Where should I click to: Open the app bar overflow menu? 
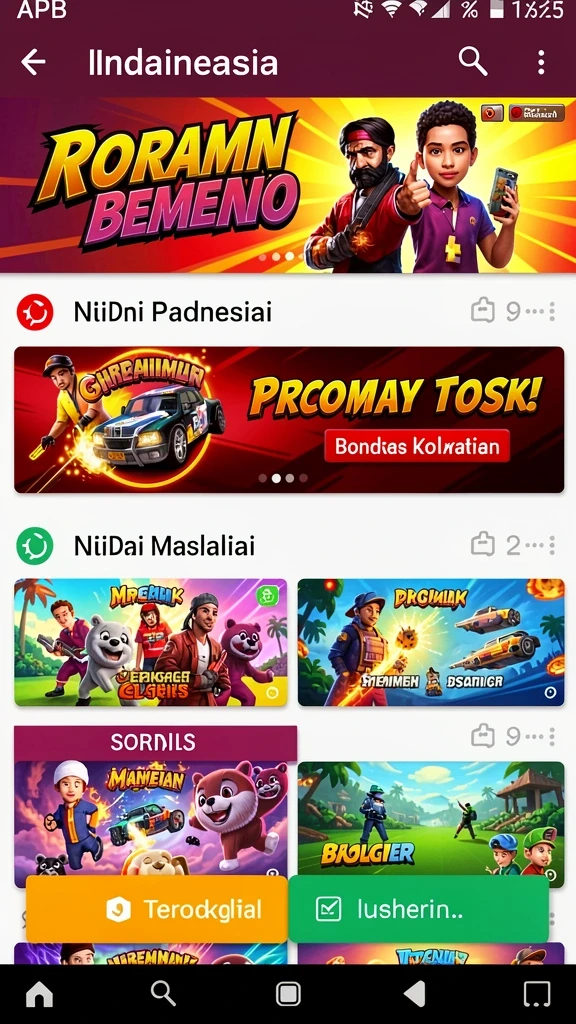click(541, 63)
